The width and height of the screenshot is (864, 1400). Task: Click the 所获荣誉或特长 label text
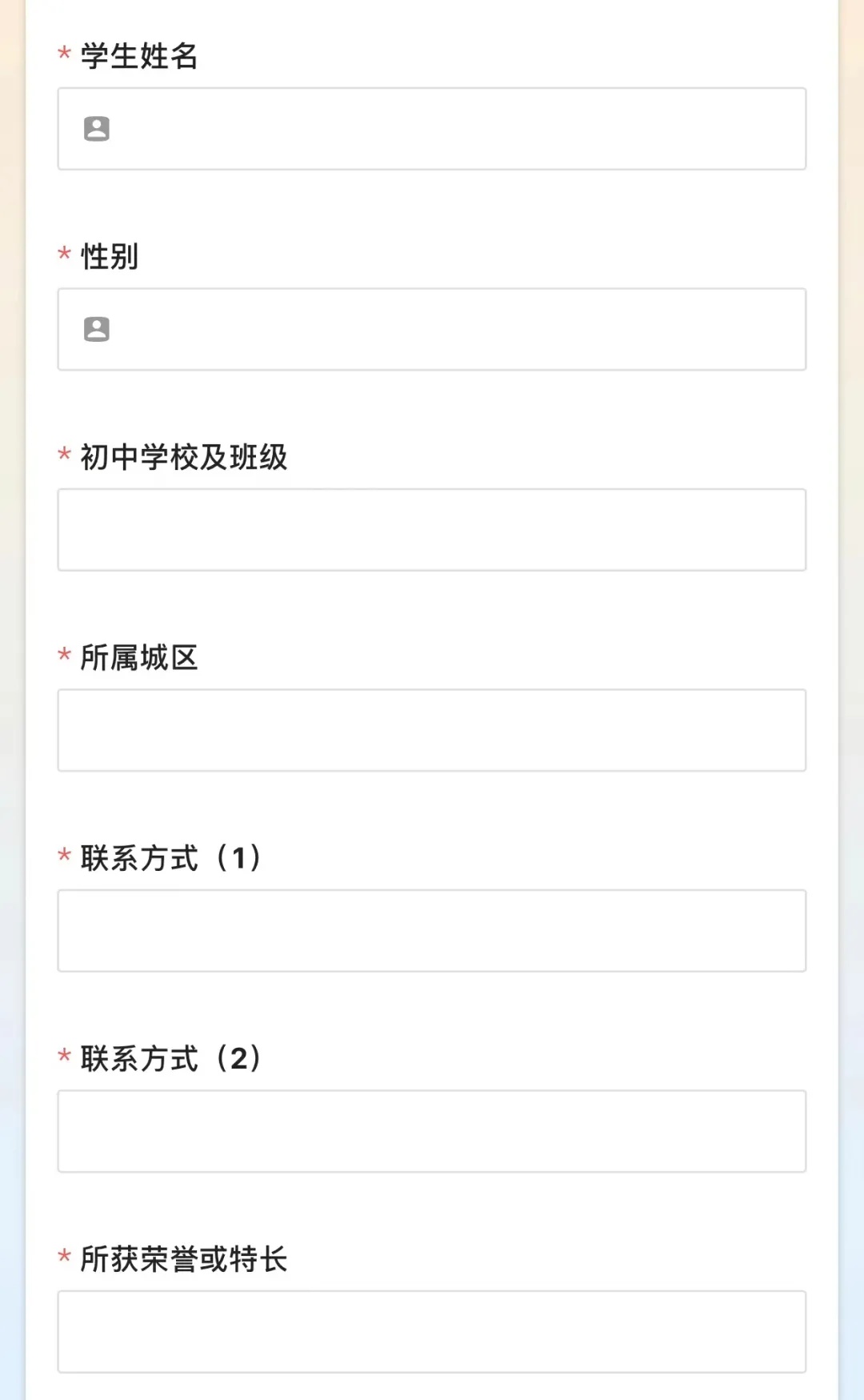(186, 1259)
